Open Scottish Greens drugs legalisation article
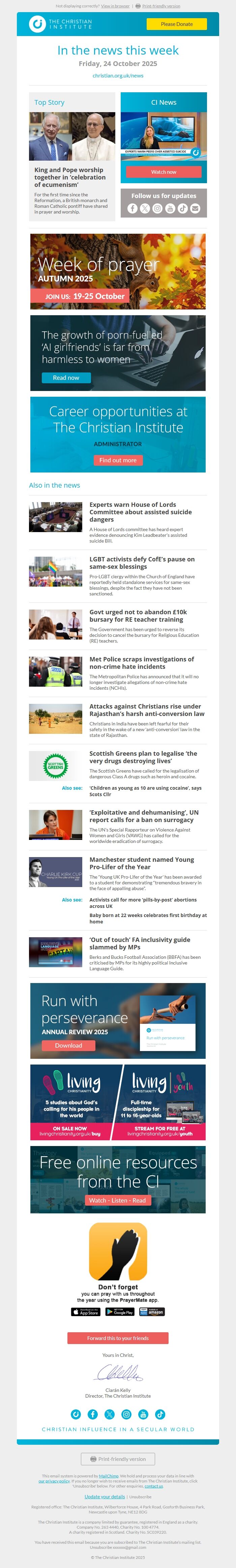Viewport: 236px width, 1568px height. point(143,757)
